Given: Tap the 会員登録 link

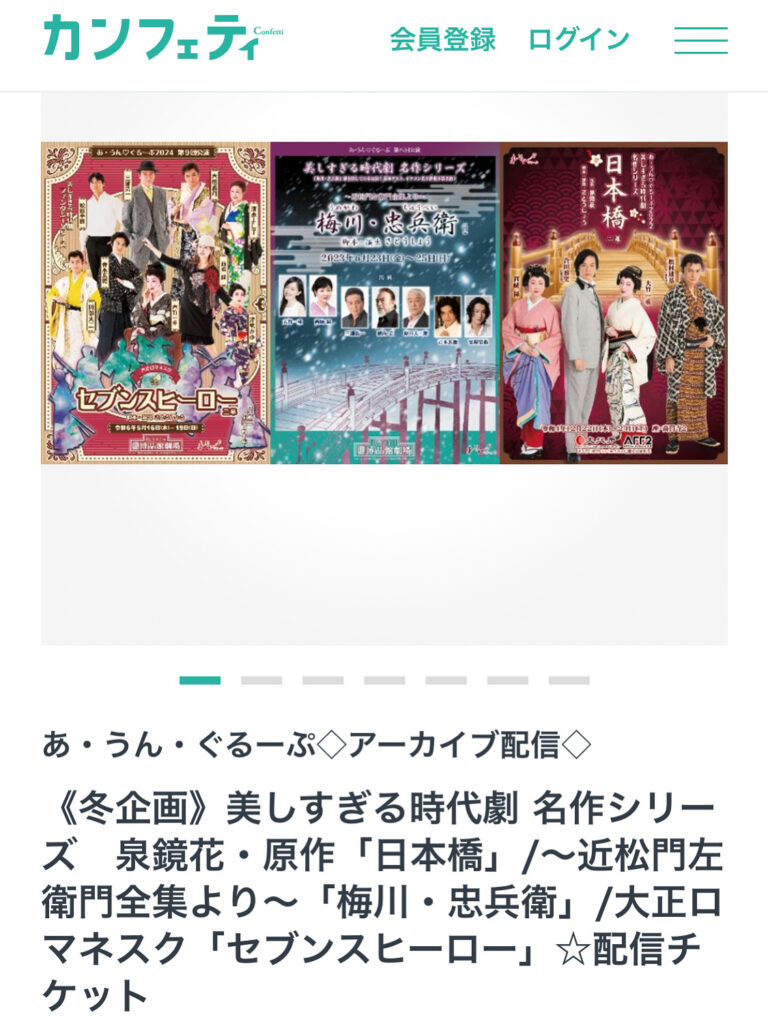Looking at the screenshot, I should (x=442, y=40).
